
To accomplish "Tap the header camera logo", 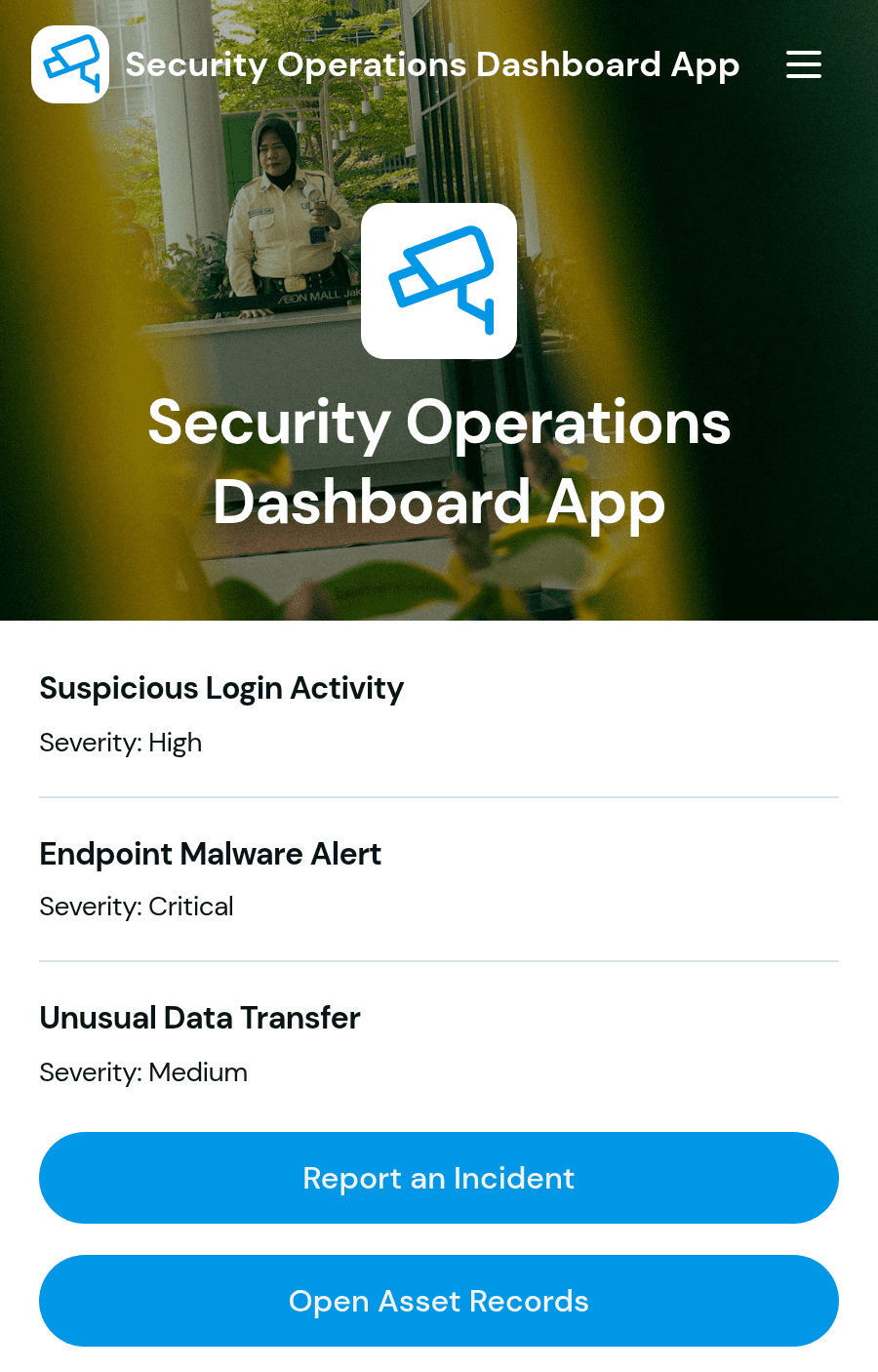I will pos(70,64).
